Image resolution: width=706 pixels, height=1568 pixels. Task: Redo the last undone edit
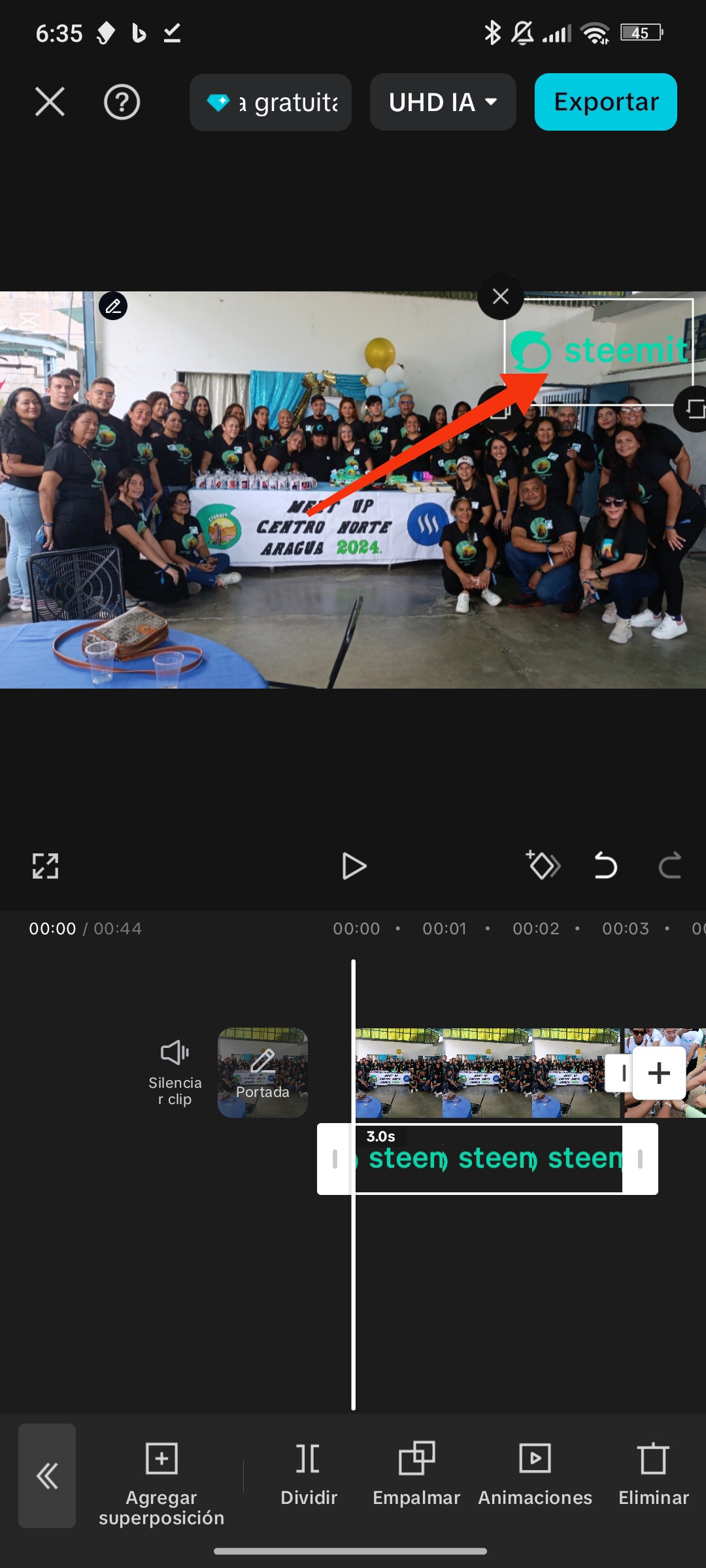tap(669, 866)
